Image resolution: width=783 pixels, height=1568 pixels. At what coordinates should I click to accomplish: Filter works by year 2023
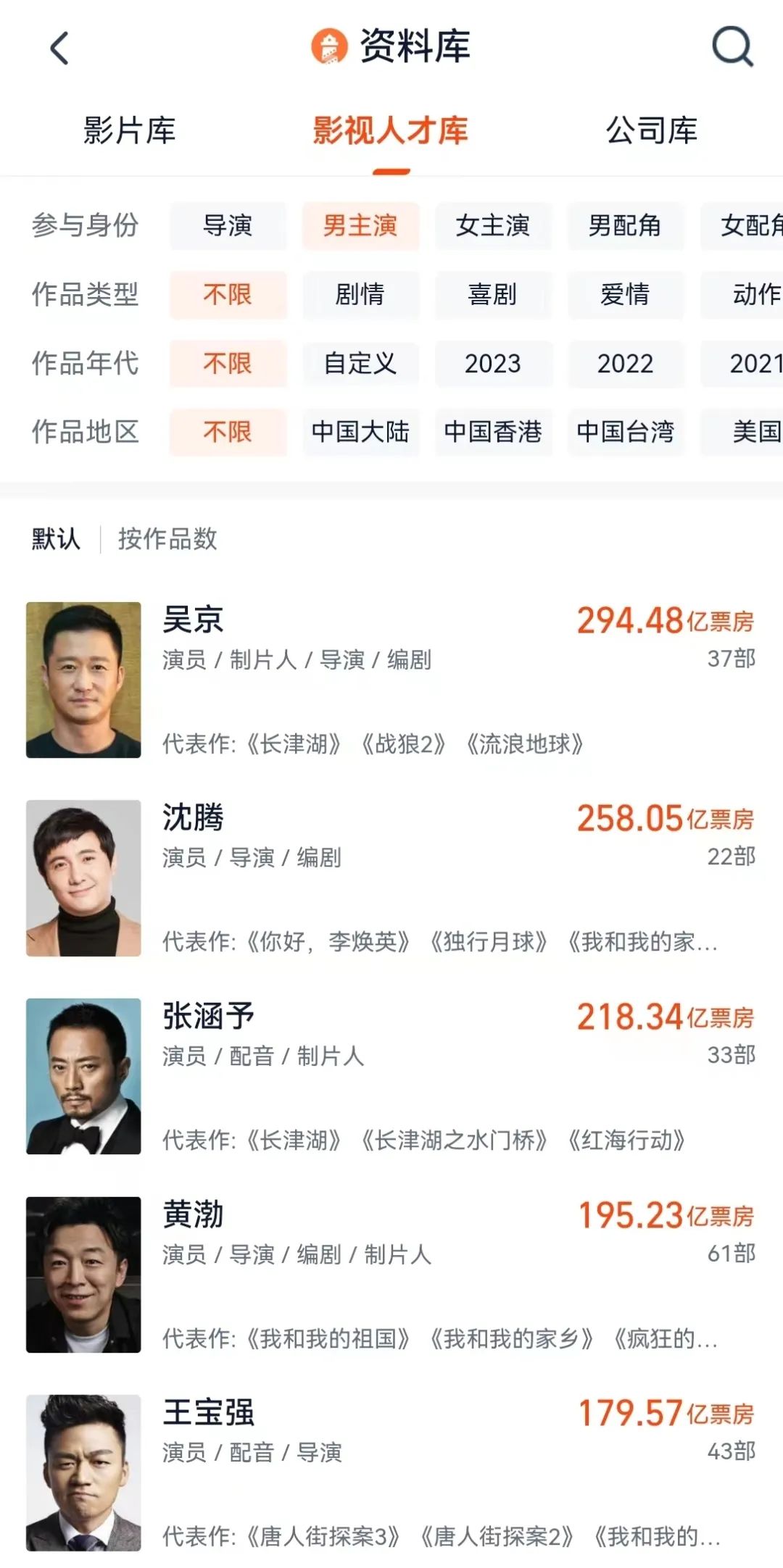(493, 363)
